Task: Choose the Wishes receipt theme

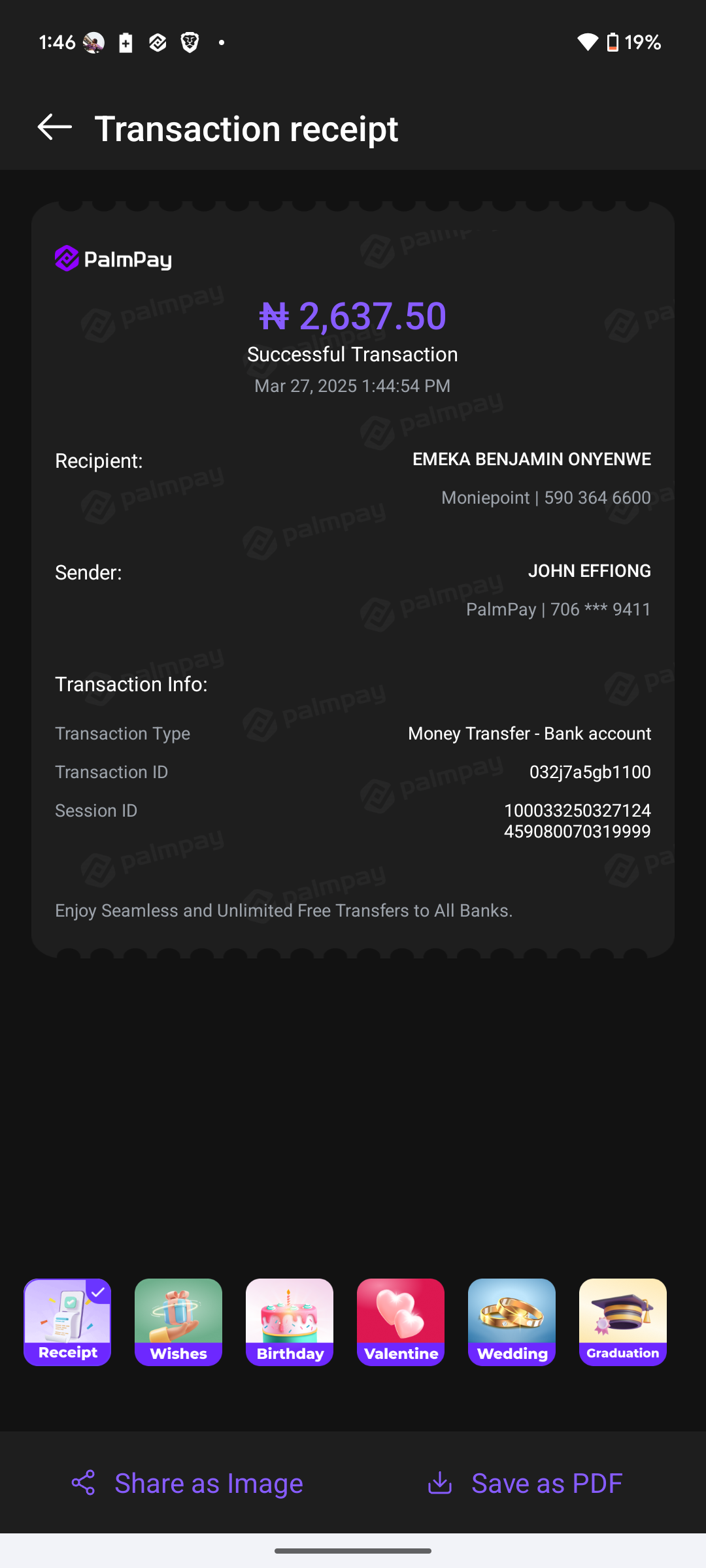Action: coord(178,1322)
